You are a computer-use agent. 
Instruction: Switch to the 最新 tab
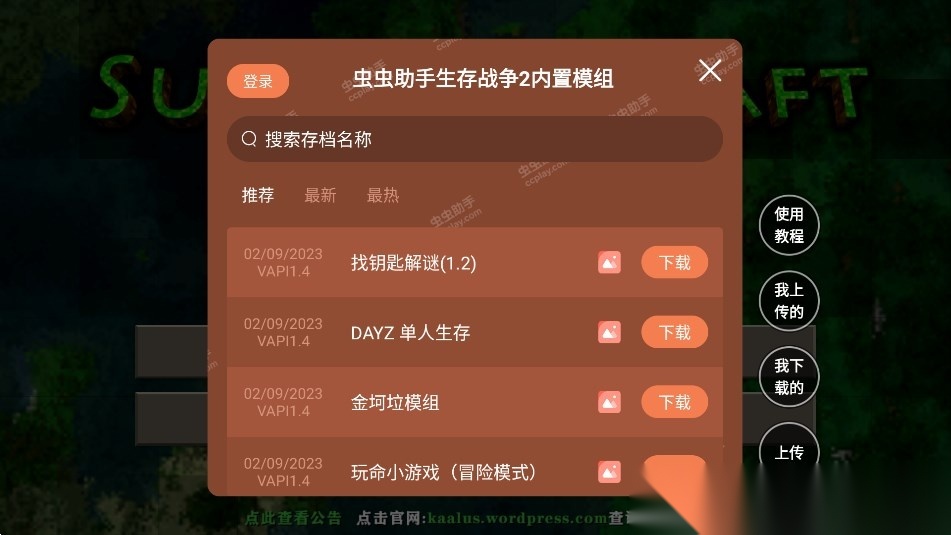click(320, 195)
